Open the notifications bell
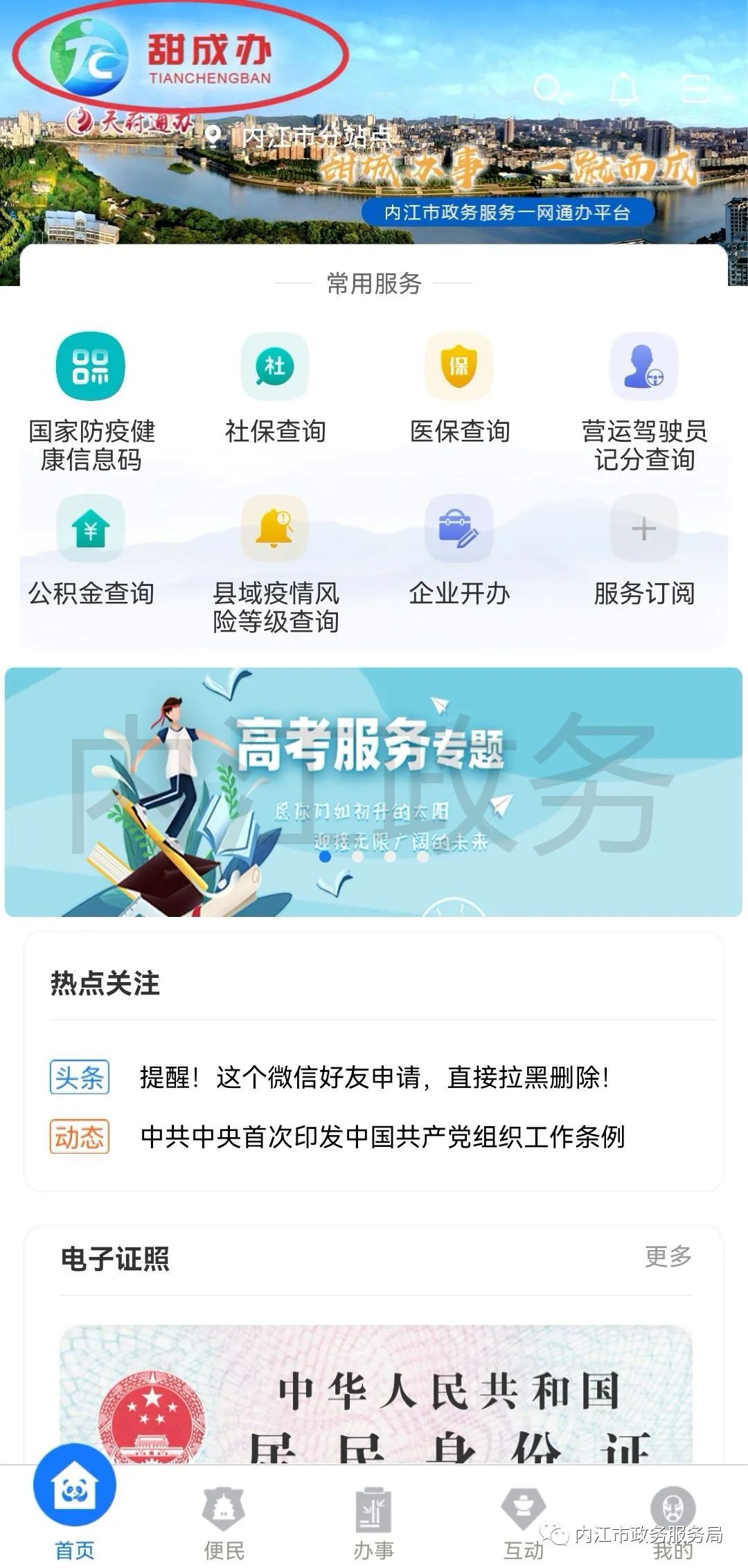This screenshot has width=748, height=1568. click(623, 88)
